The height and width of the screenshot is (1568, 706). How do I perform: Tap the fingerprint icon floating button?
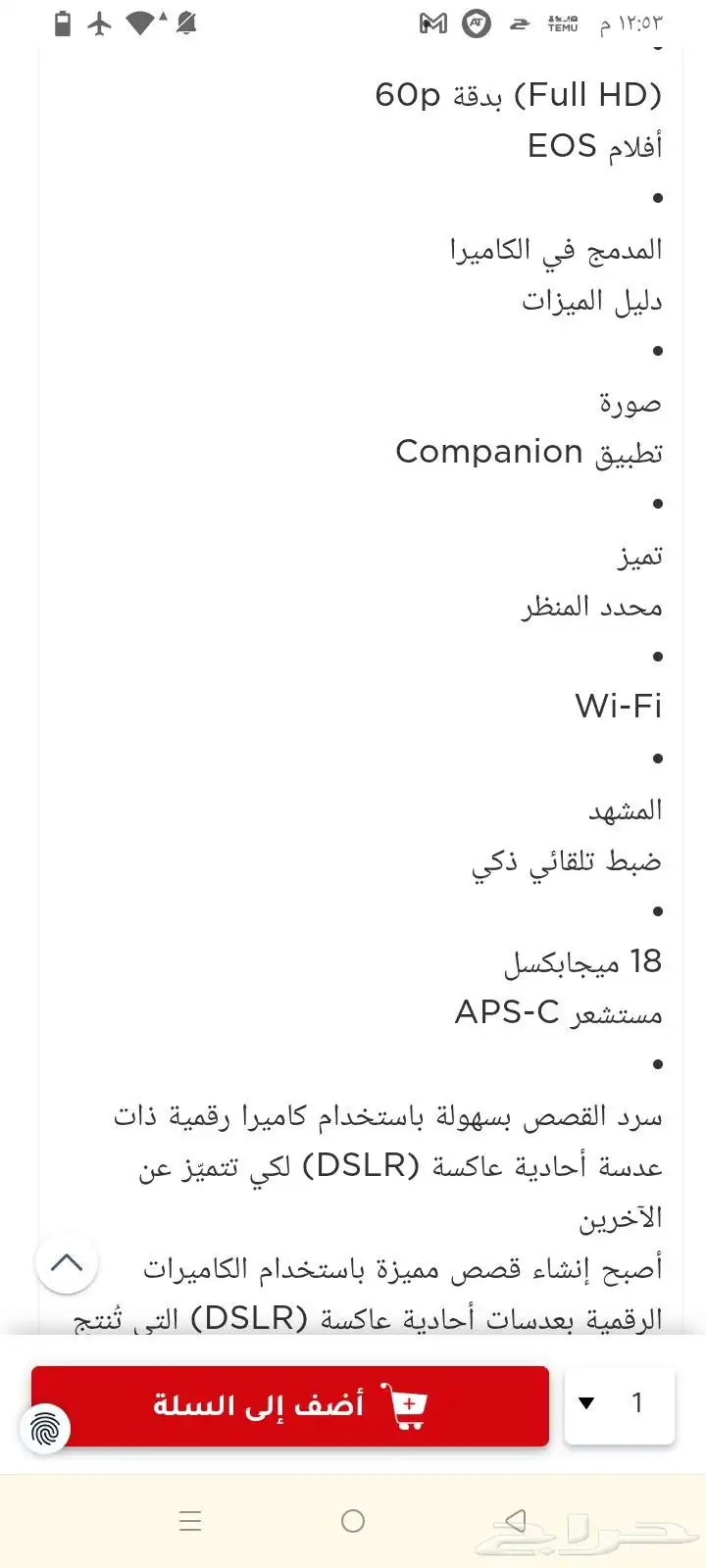point(45,1430)
